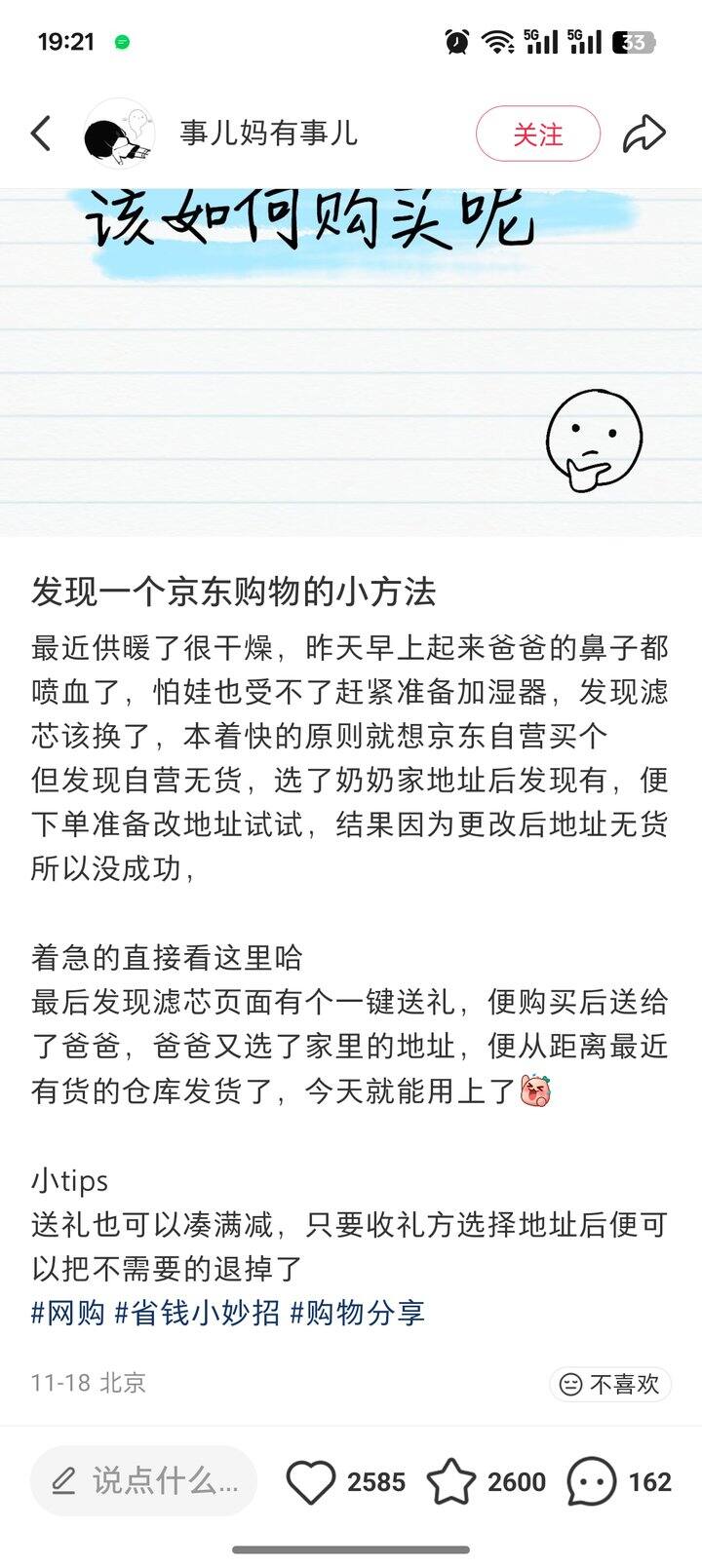Open the #省钱小妙招 hashtag
Screen dimensions: 702x1568
(x=197, y=1313)
